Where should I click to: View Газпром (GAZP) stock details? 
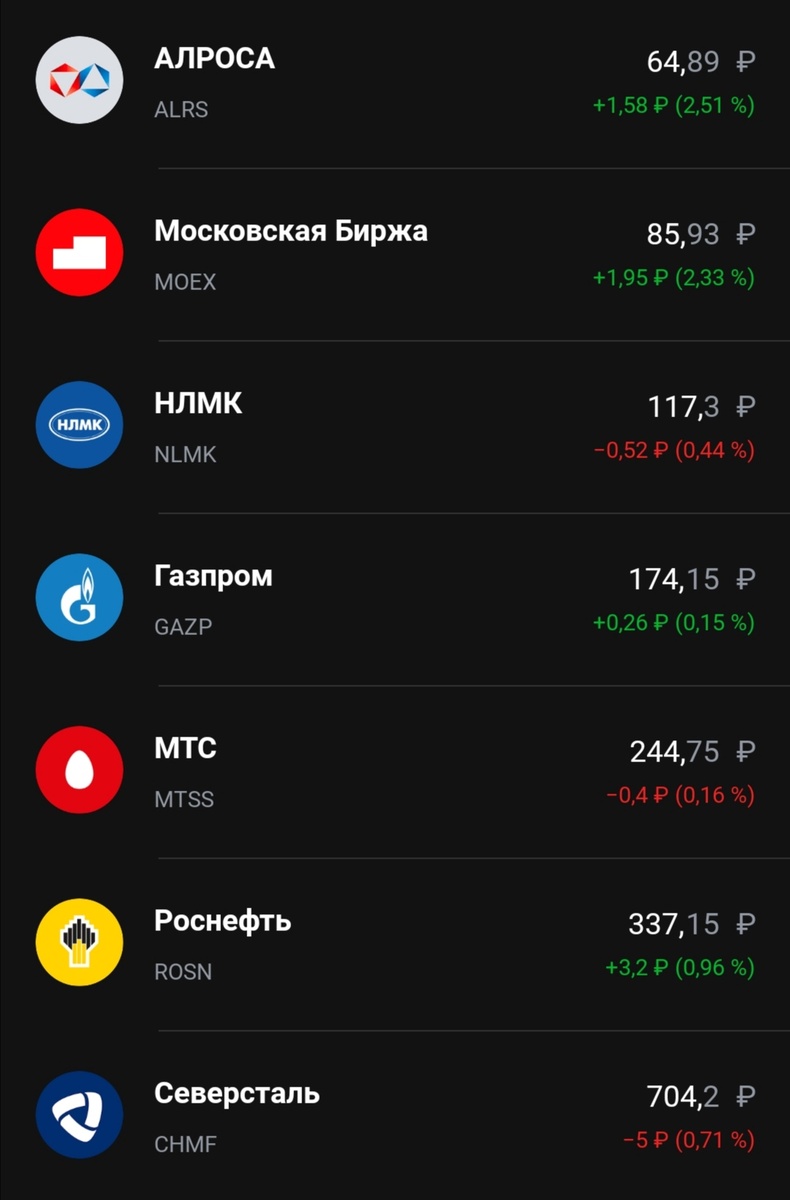[x=395, y=599]
